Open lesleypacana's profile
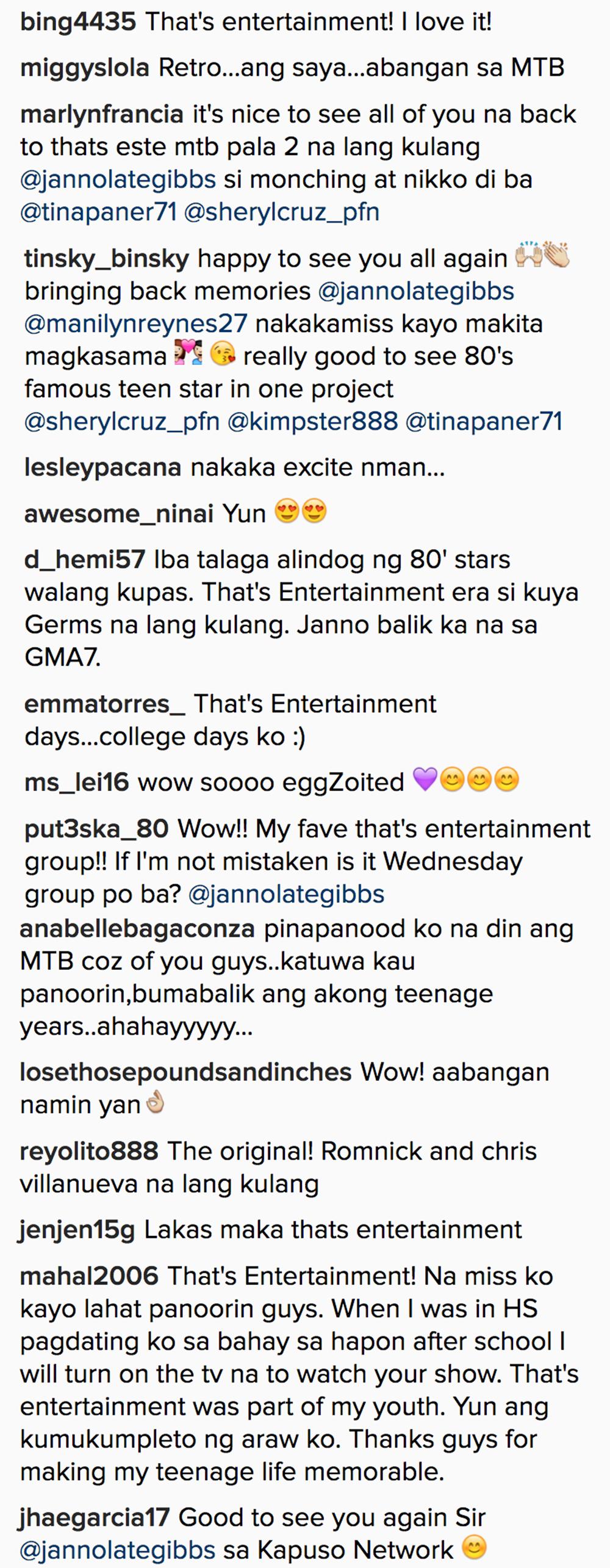610x1568 pixels. pyautogui.click(x=102, y=468)
